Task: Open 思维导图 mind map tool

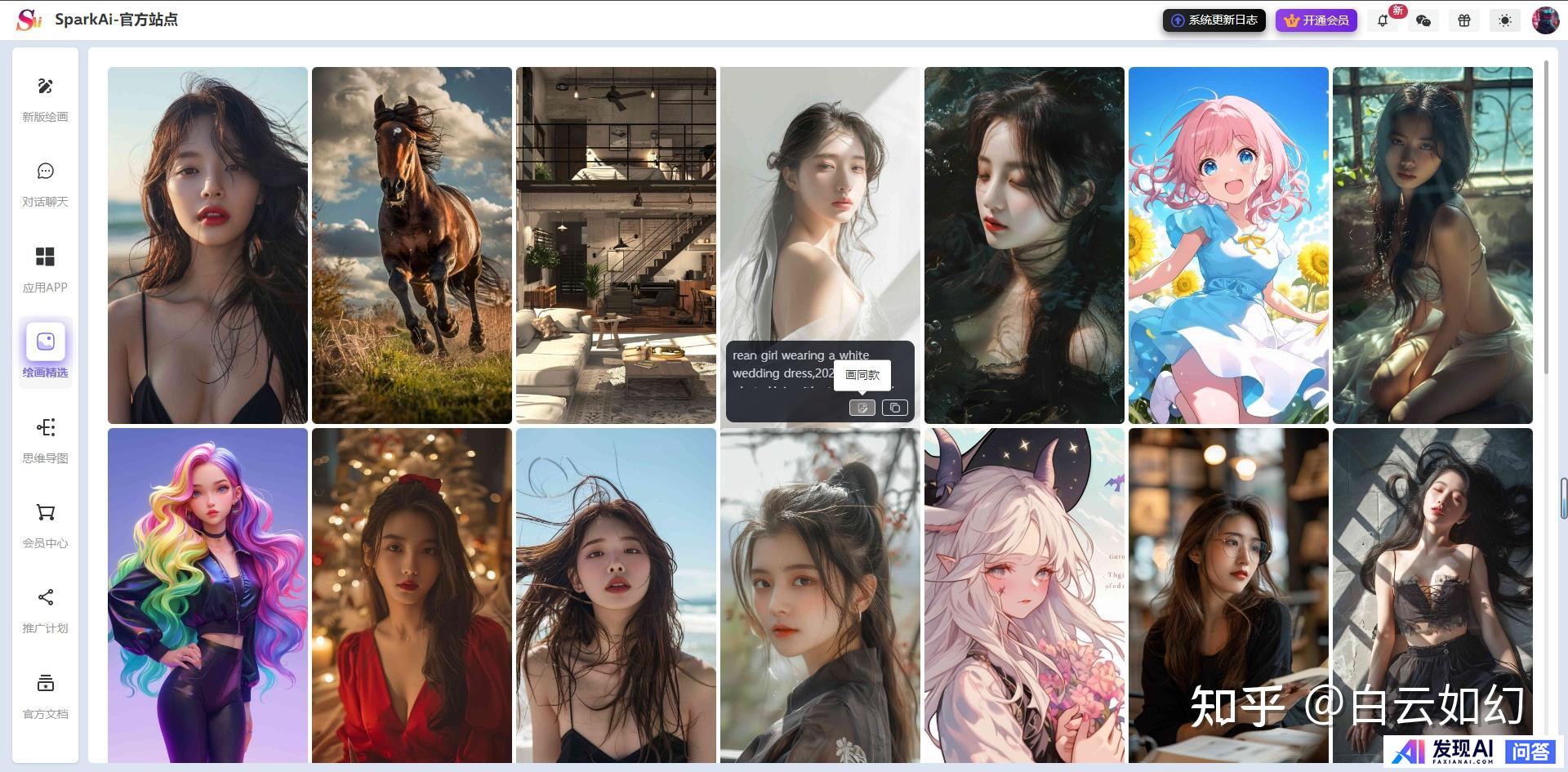Action: click(x=45, y=440)
